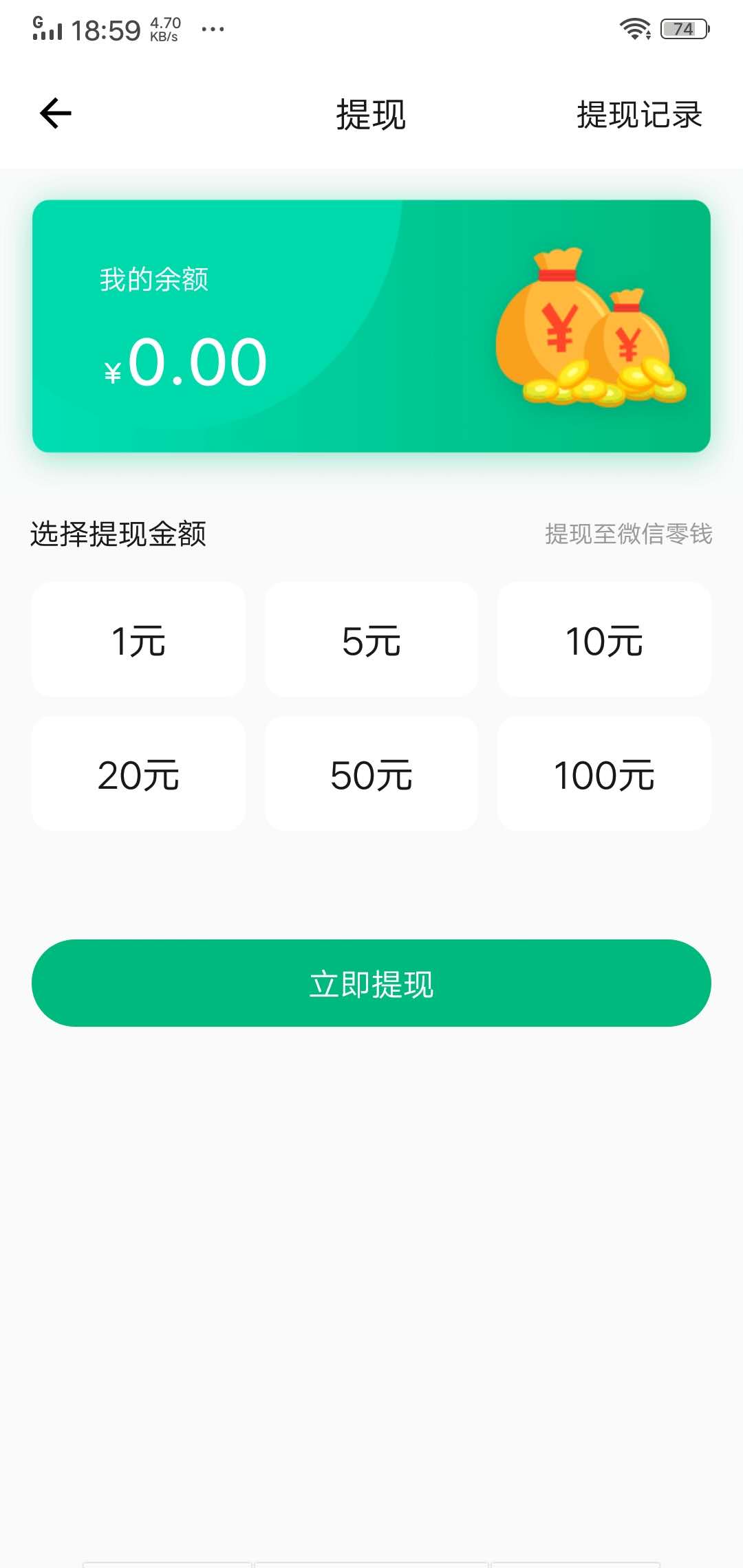Screen dimensions: 743x1568
Task: Select the 5元 withdrawal amount
Action: pyautogui.click(x=371, y=640)
